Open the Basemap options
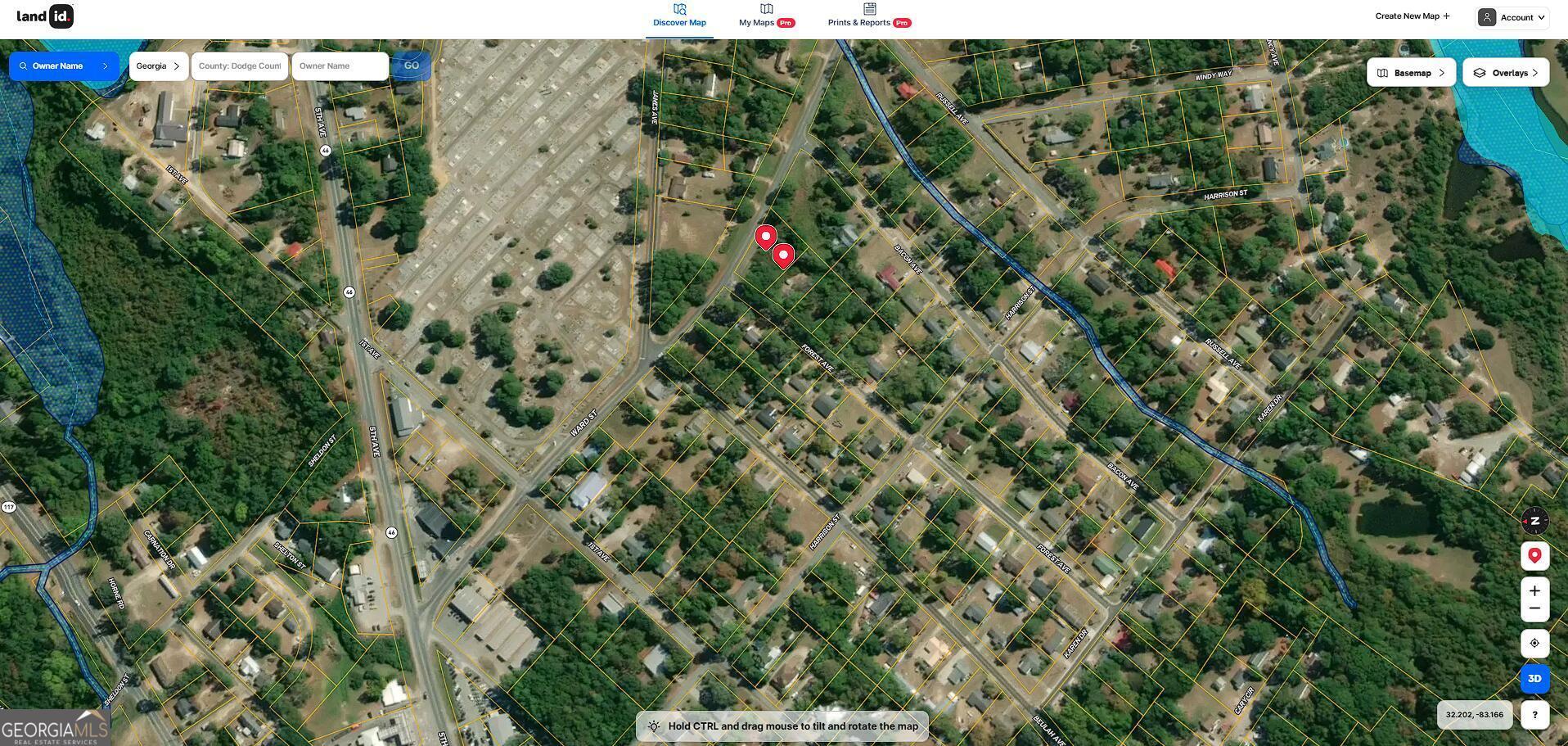Viewport: 1568px width, 746px height. tap(1411, 73)
